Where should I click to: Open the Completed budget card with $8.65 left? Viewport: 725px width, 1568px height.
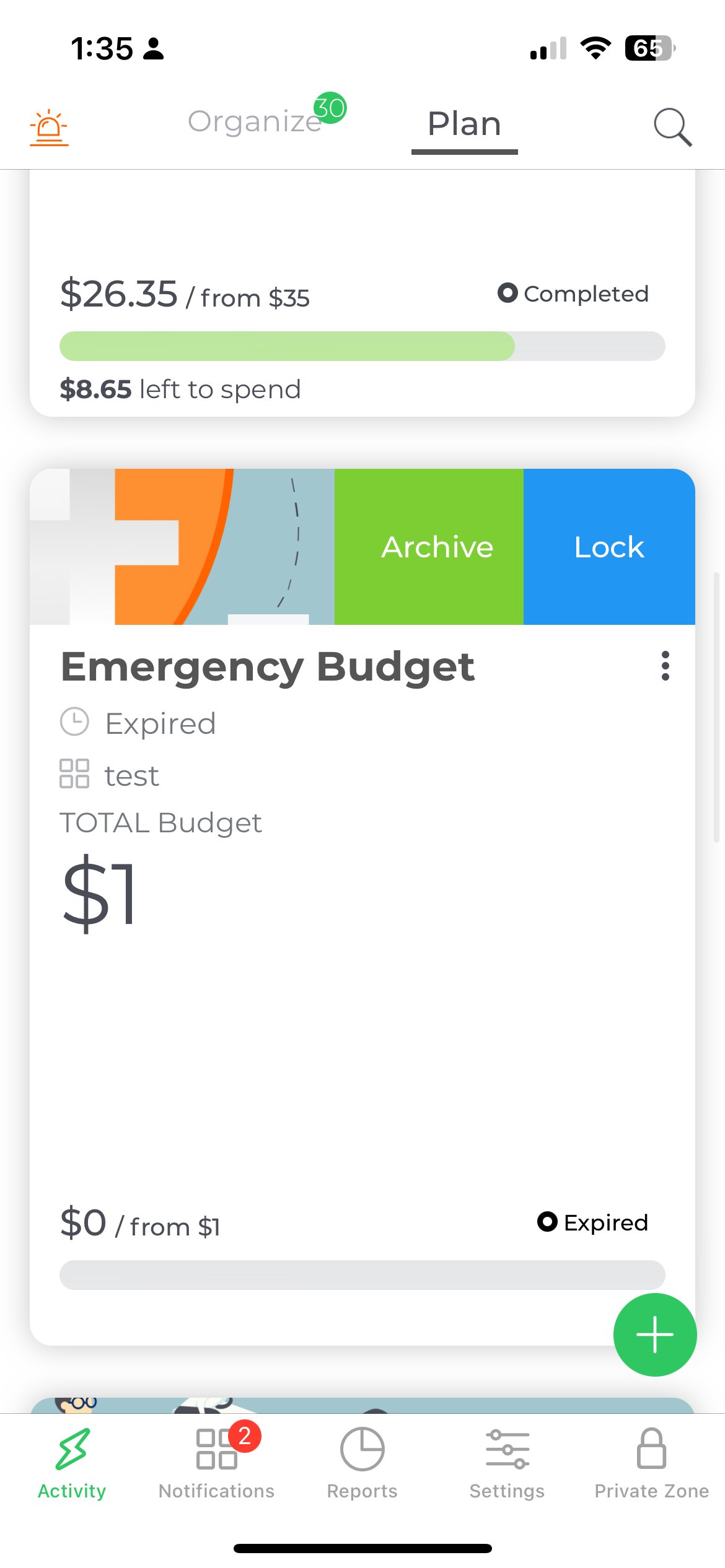[x=362, y=293]
